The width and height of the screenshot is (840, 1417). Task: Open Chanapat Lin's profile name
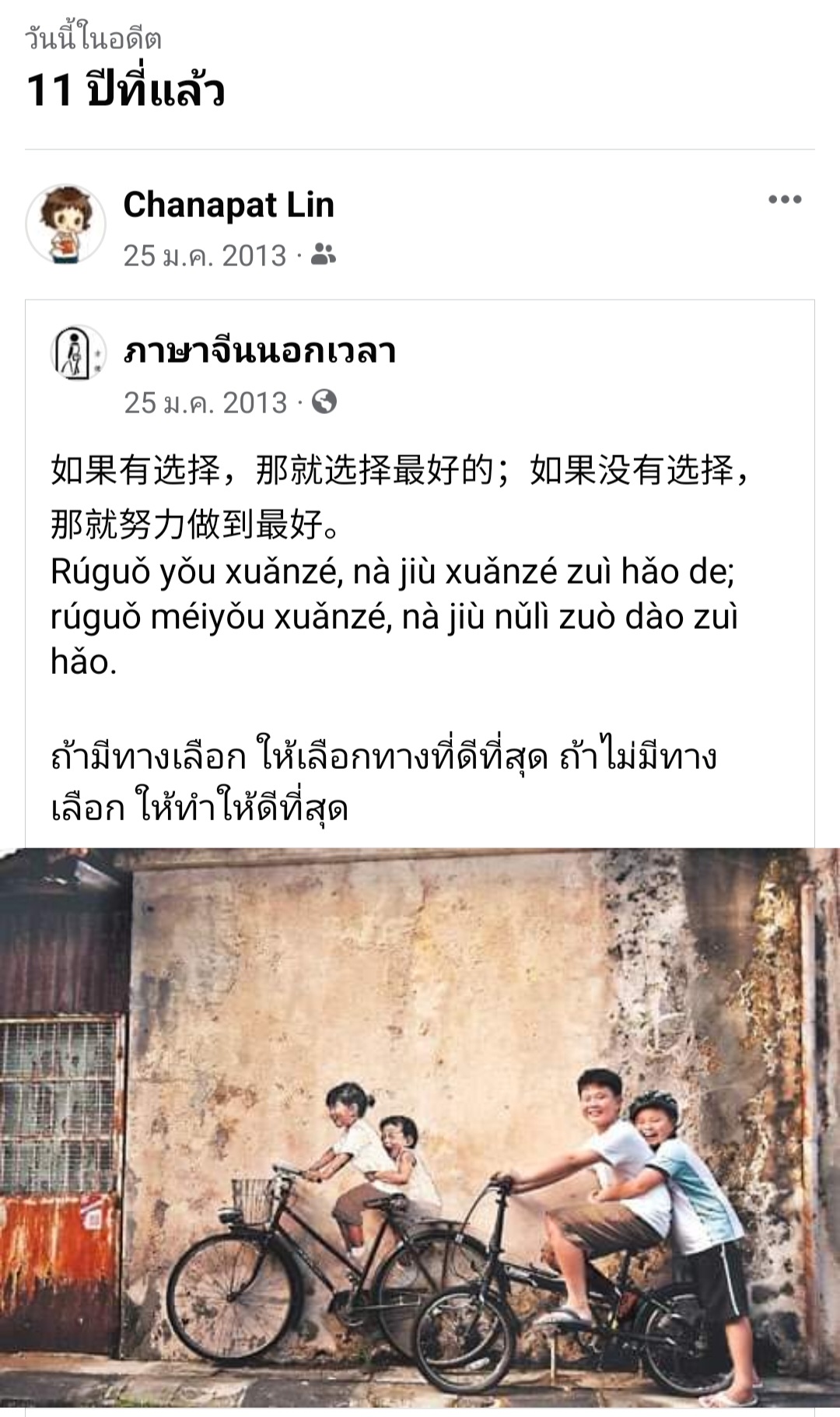[x=229, y=205]
